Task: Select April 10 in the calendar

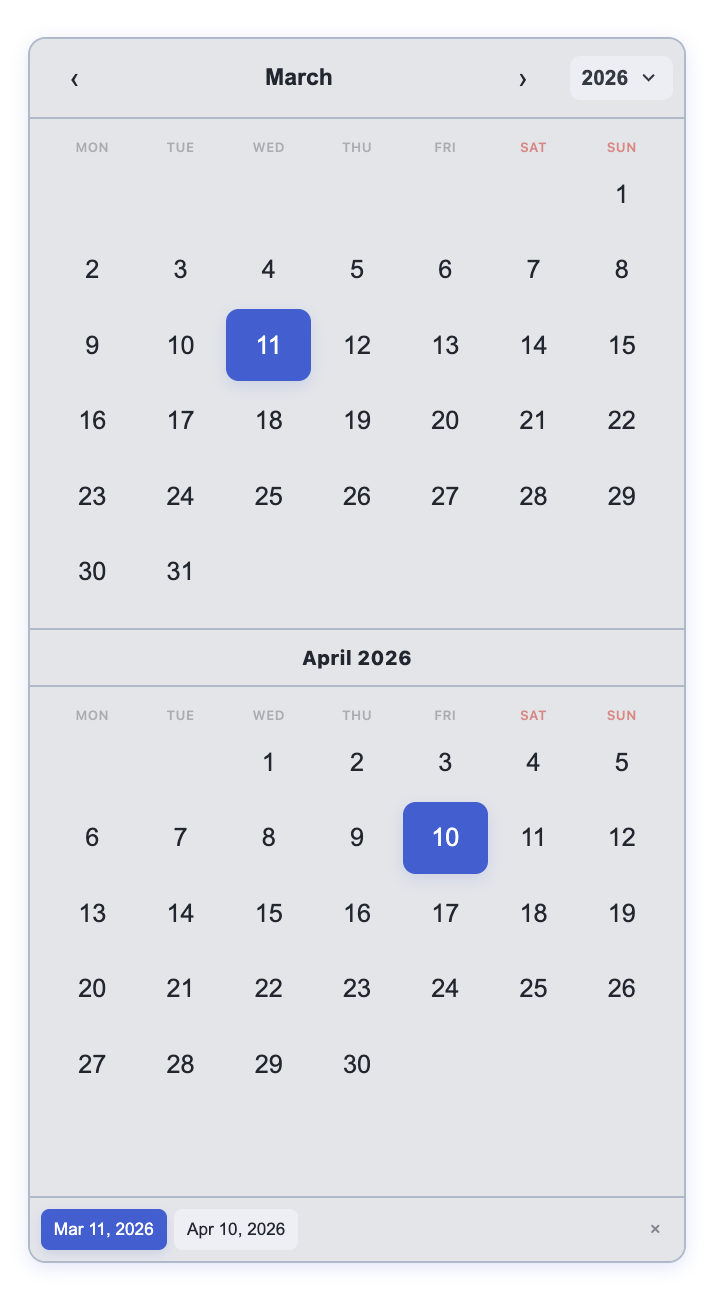Action: (x=445, y=838)
